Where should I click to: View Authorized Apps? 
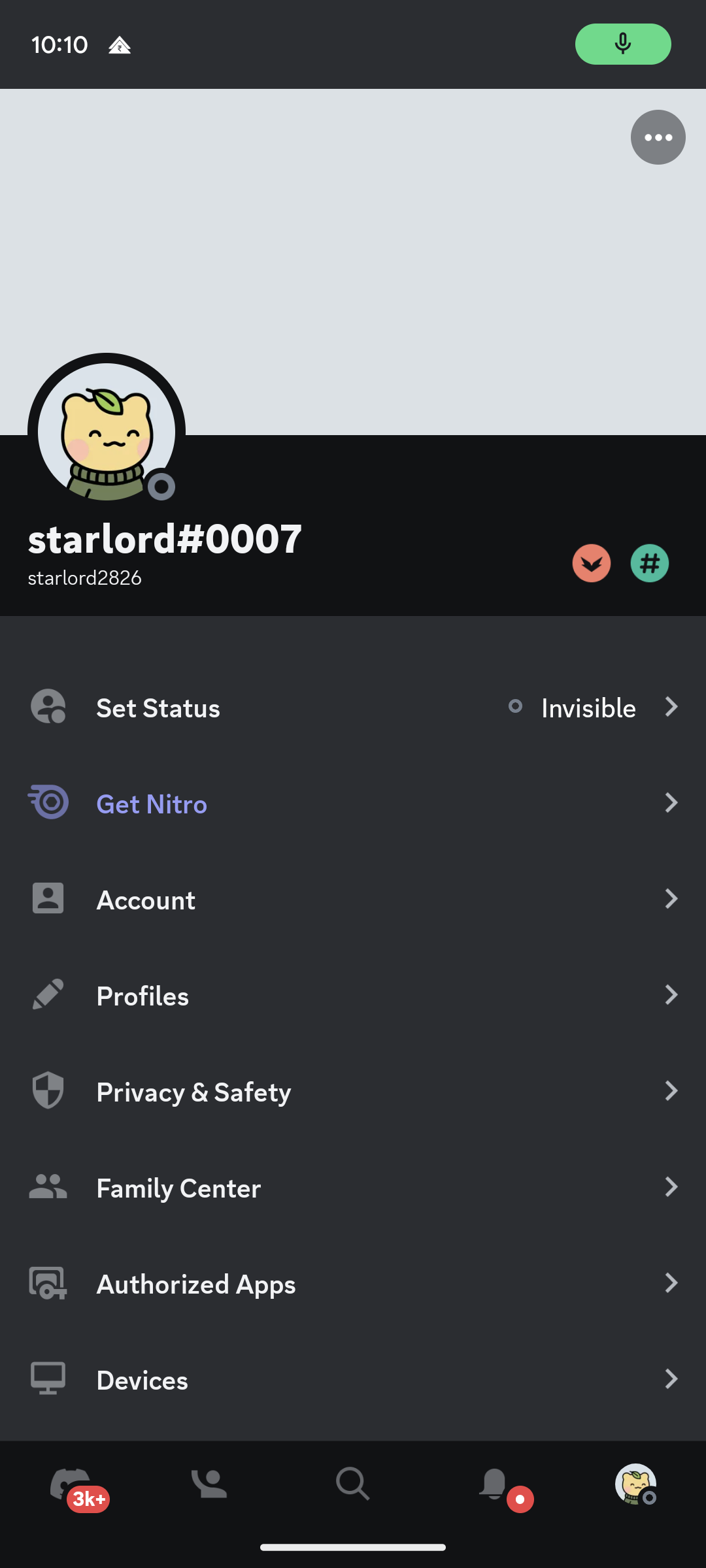pos(353,1284)
